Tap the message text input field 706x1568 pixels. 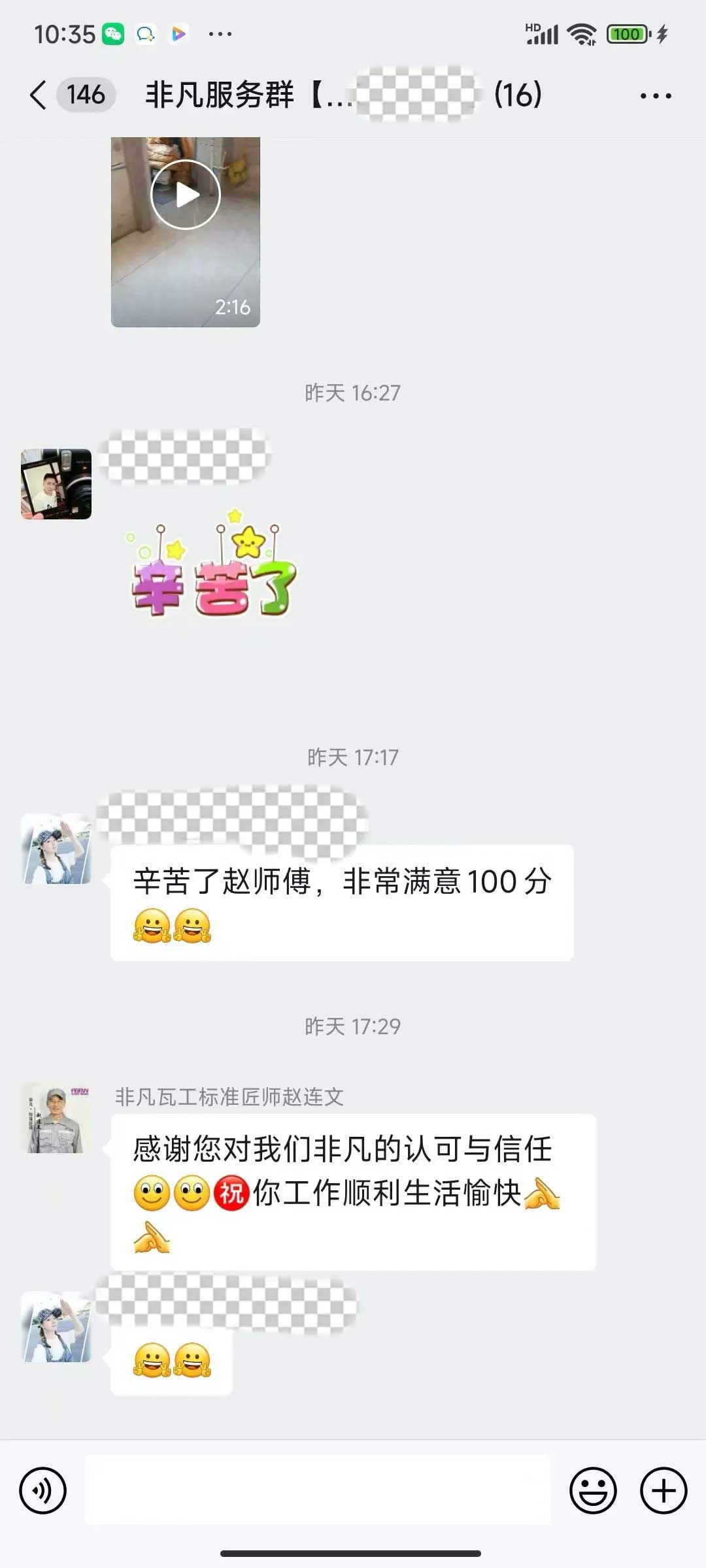coord(318,1490)
